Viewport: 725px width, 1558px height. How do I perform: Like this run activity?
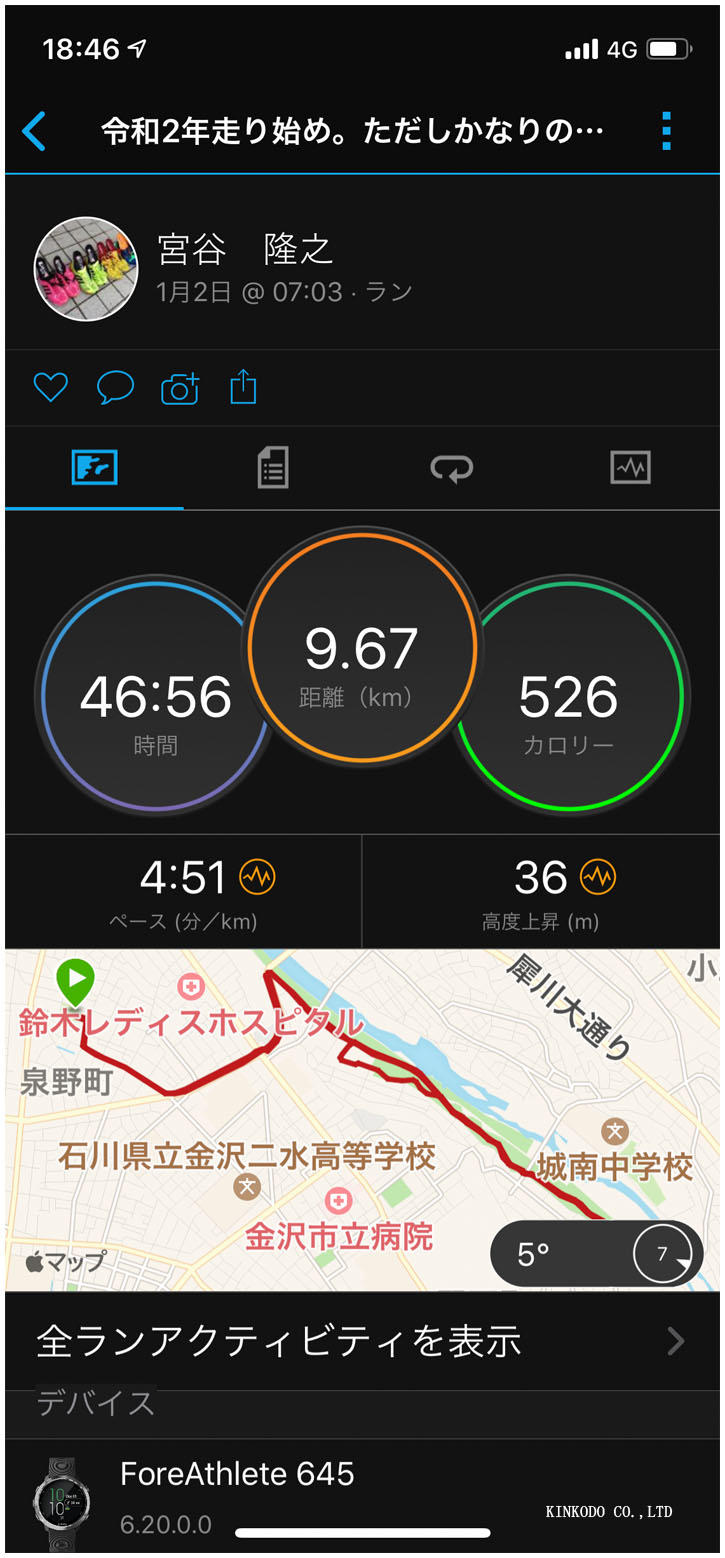(50, 387)
